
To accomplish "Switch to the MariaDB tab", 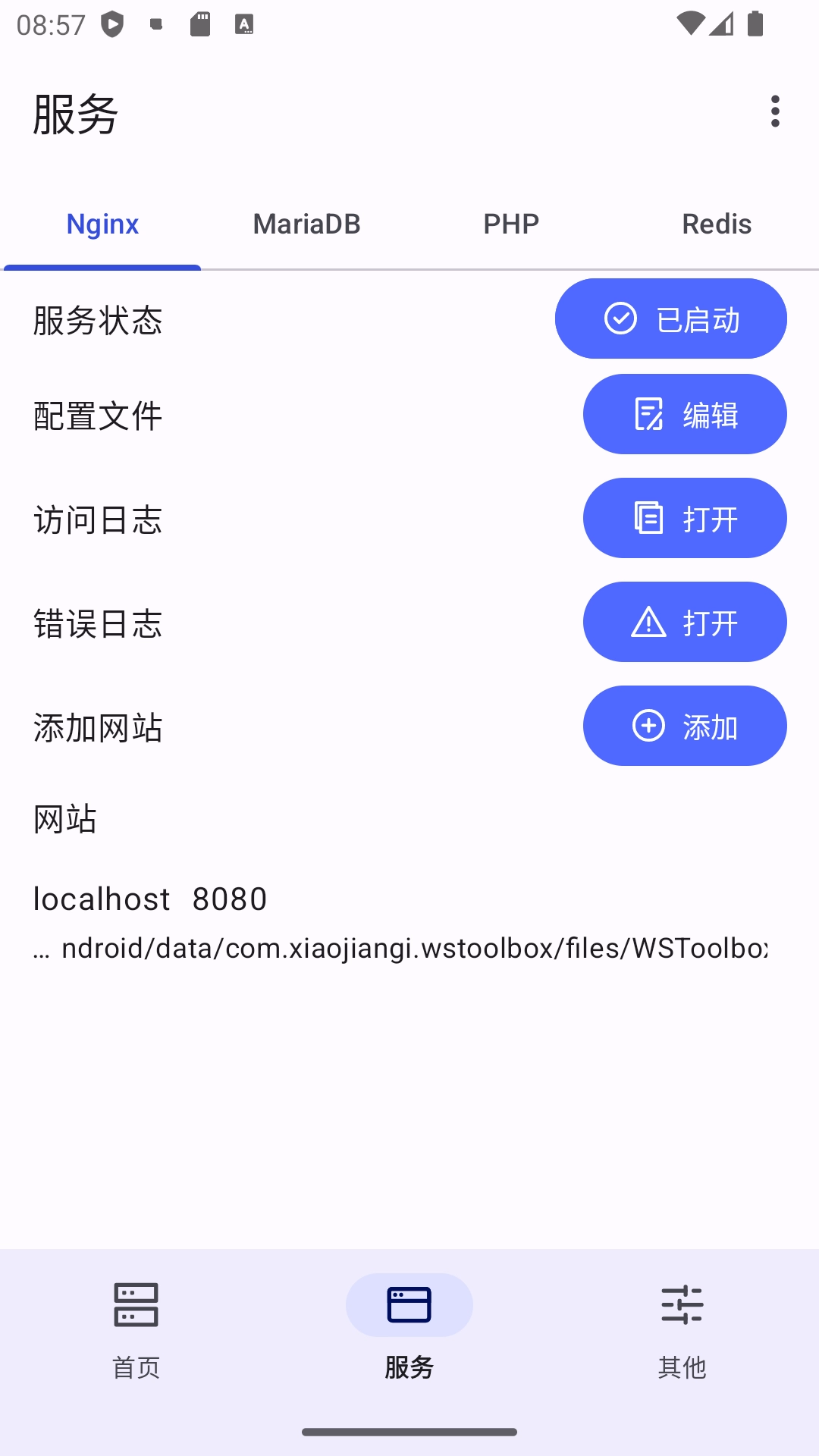I will coord(306,223).
